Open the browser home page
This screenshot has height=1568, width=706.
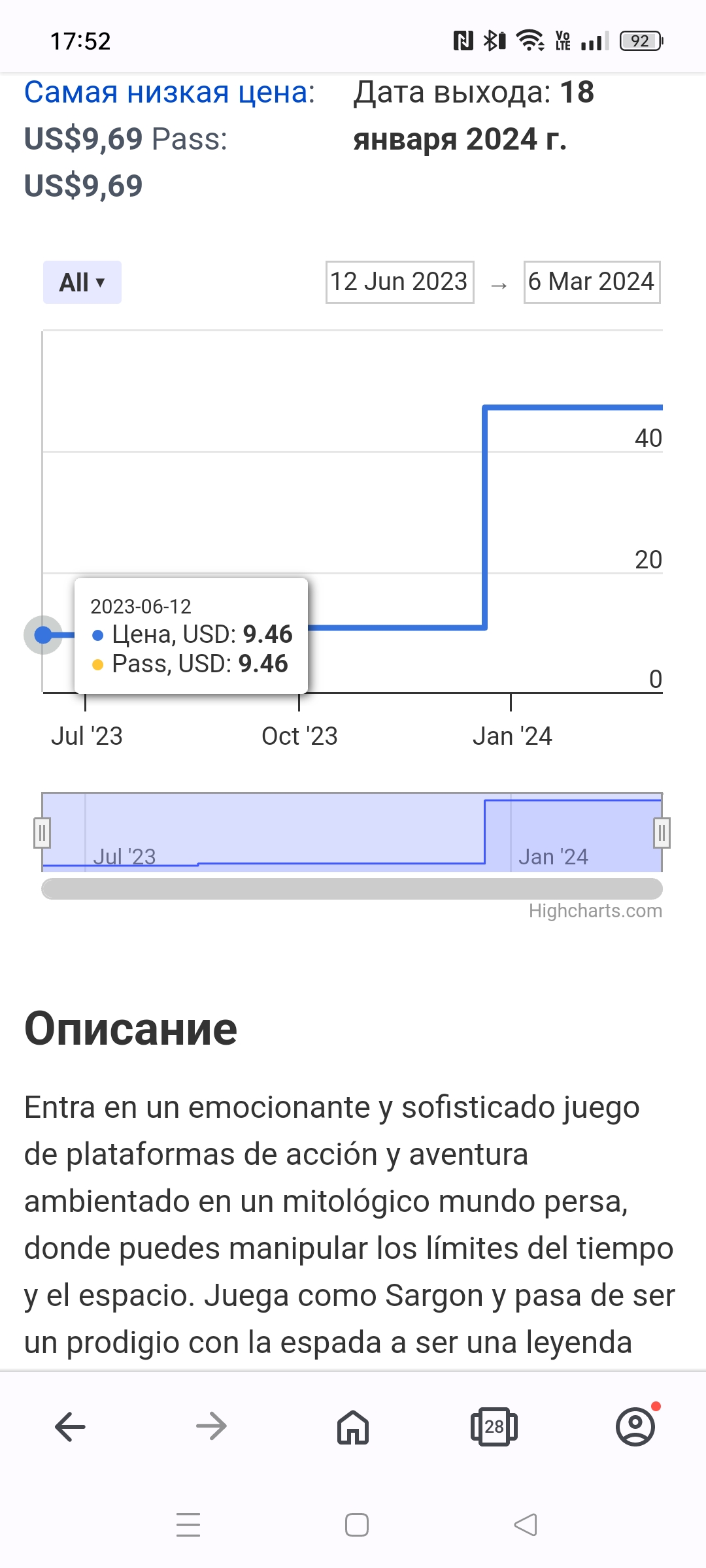(x=353, y=1426)
